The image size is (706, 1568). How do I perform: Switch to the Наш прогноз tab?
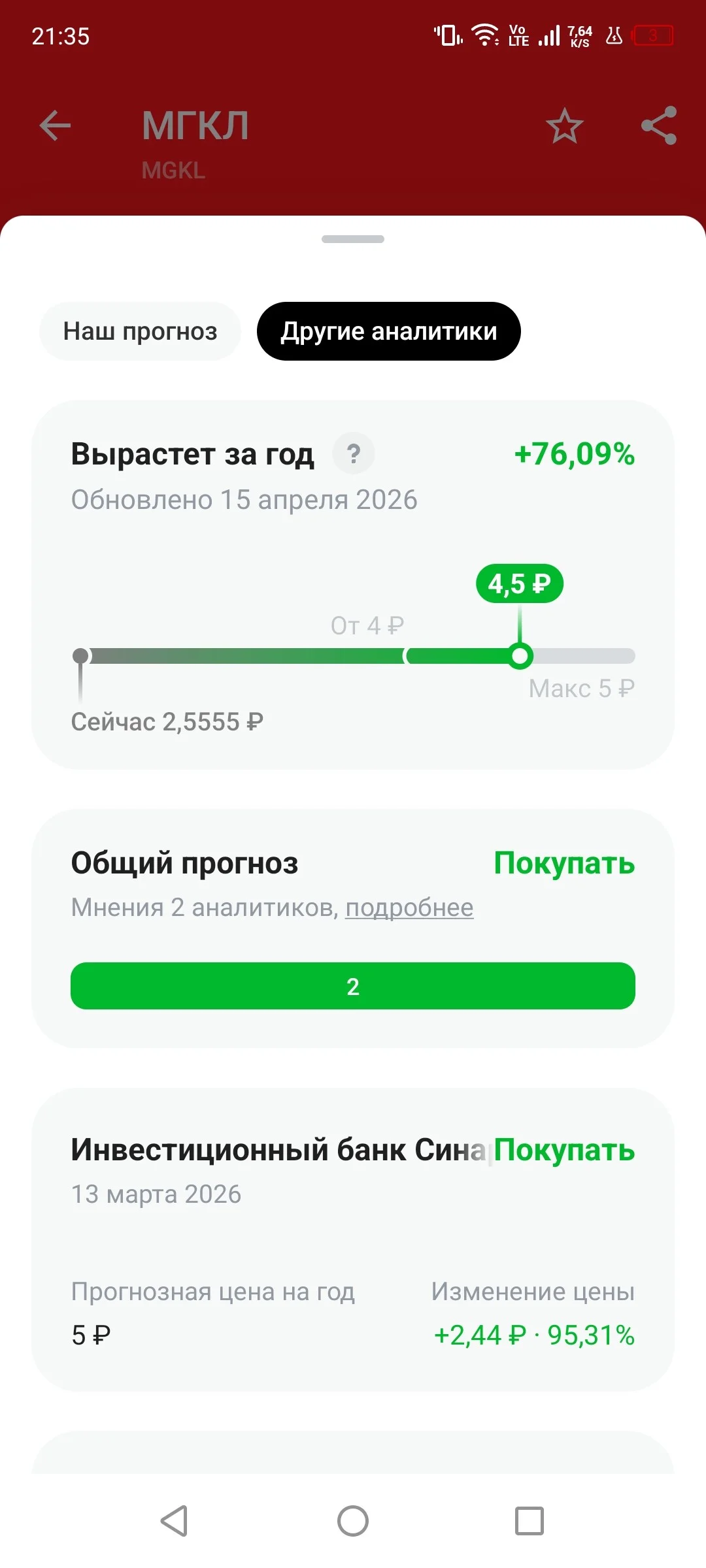pyautogui.click(x=140, y=331)
